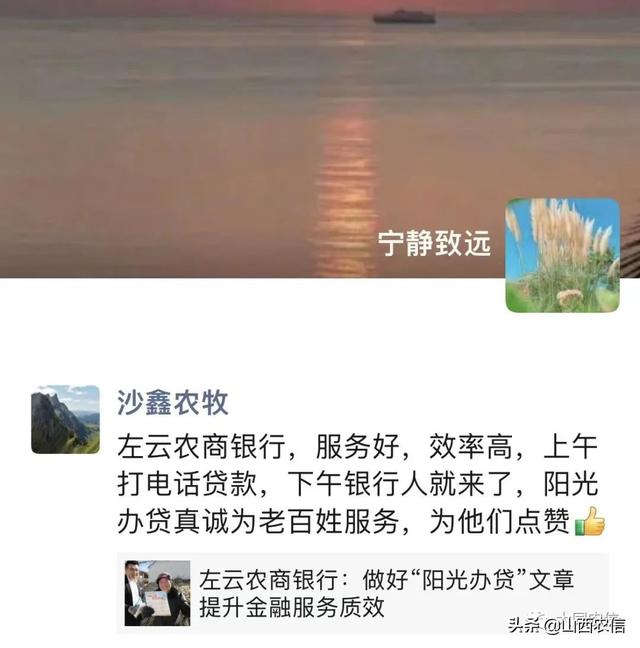Open 宁静致远's profile avatar

562,255
